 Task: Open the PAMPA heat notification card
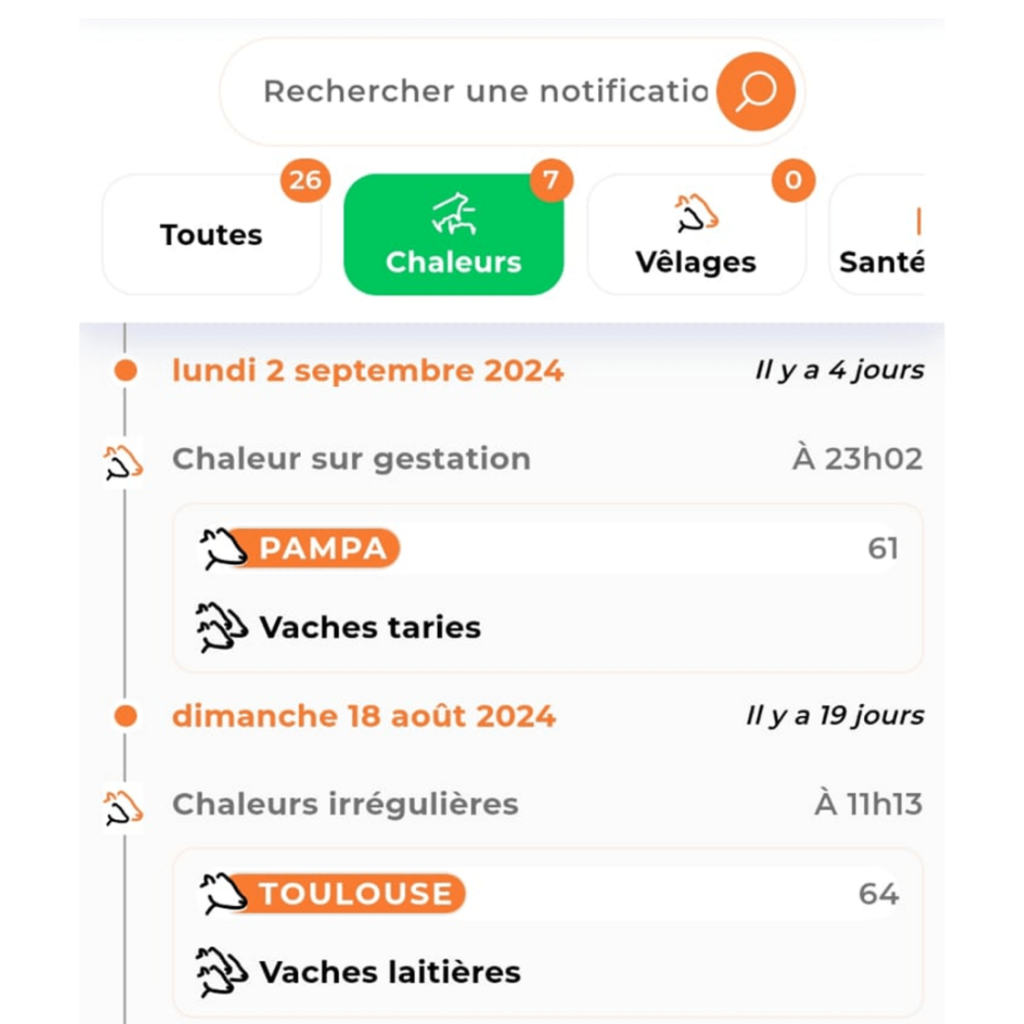[x=548, y=588]
